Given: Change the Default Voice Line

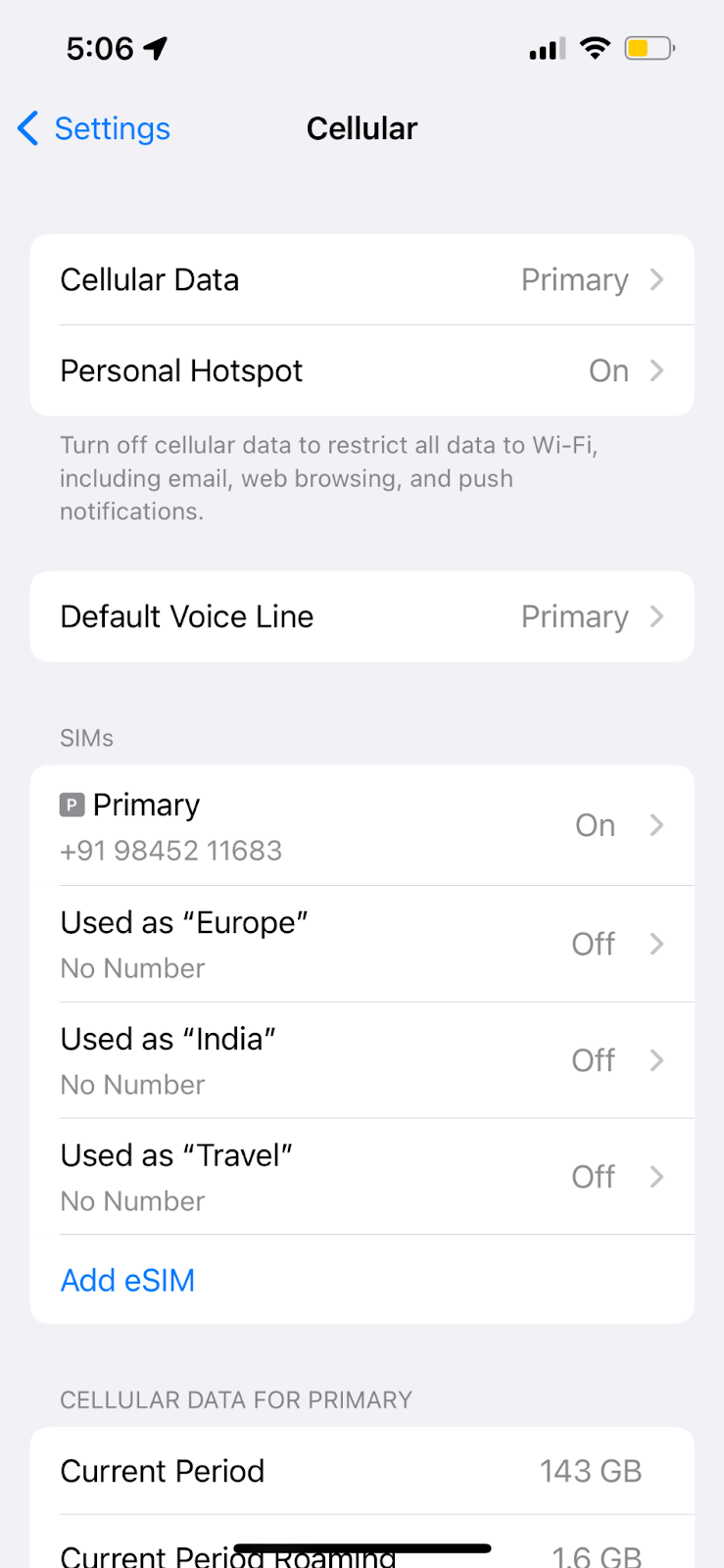Looking at the screenshot, I should tap(362, 616).
